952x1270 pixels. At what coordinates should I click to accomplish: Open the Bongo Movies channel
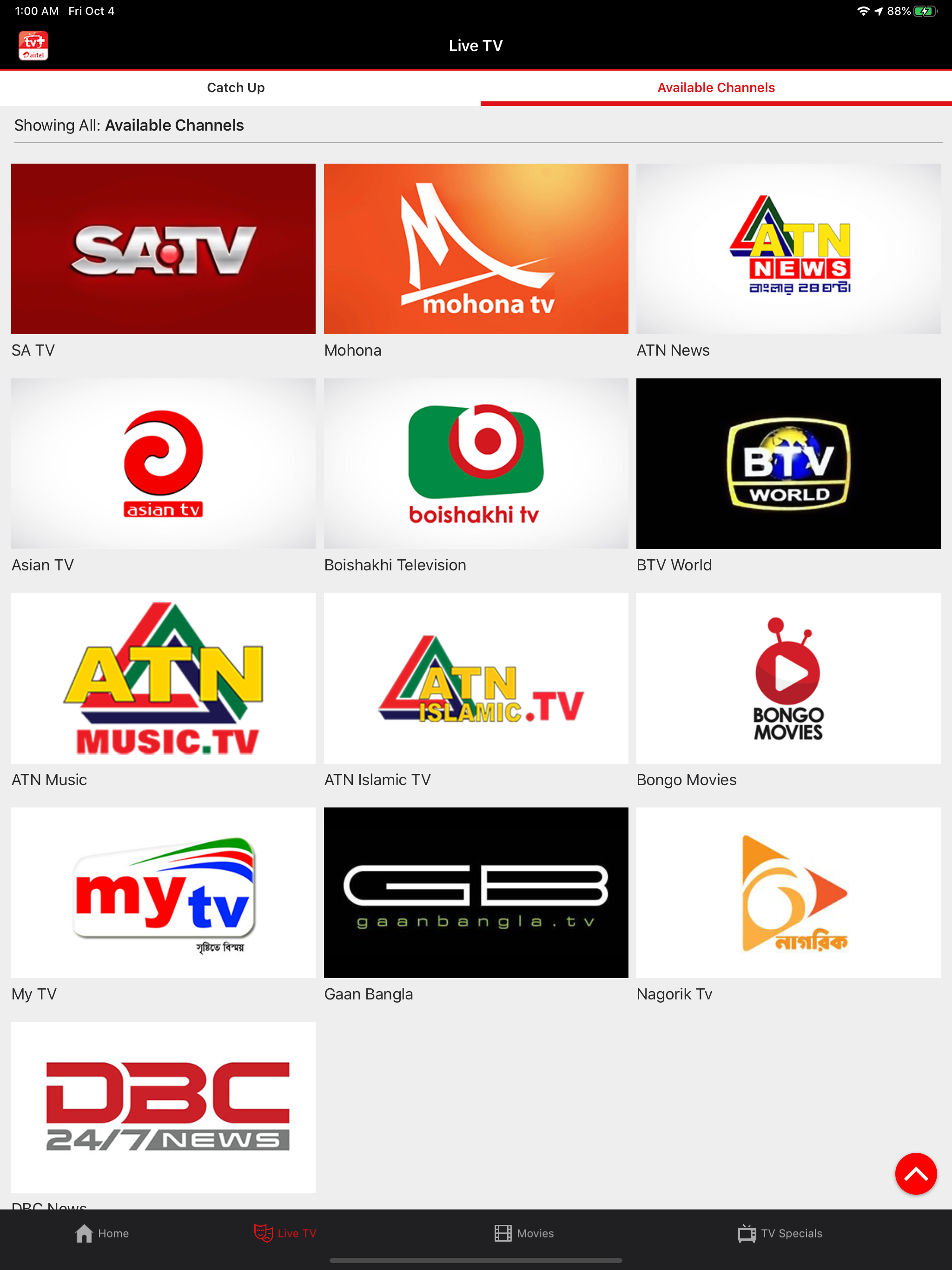pos(788,678)
